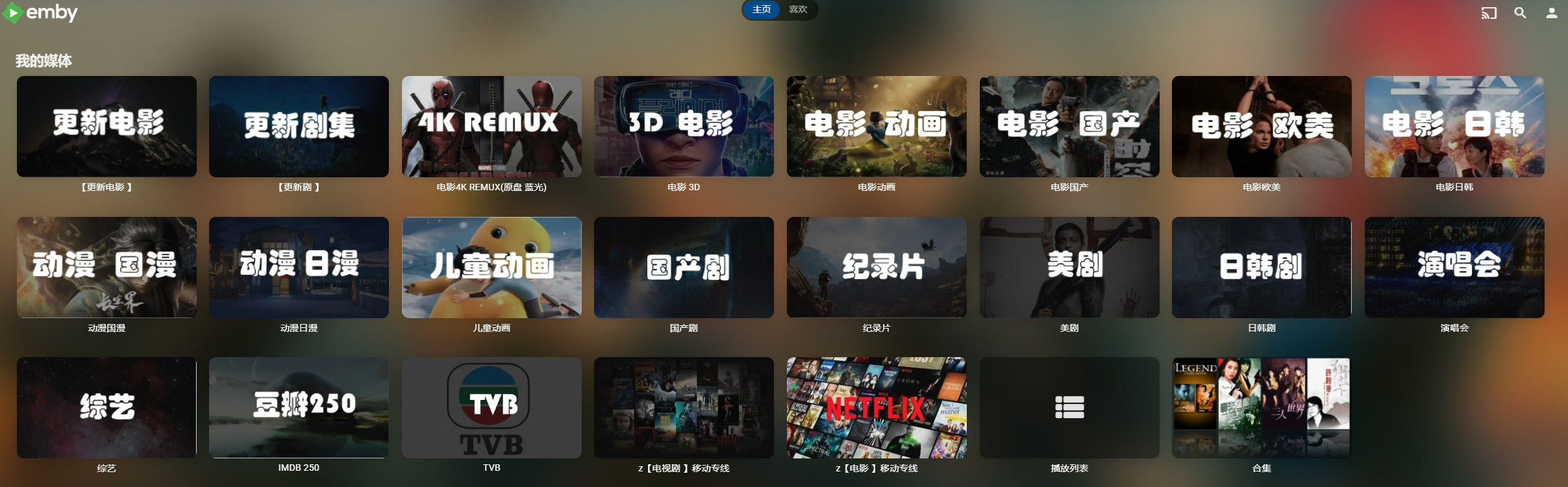Open the 电影国产 library
Image resolution: width=1568 pixels, height=487 pixels.
[x=1069, y=127]
